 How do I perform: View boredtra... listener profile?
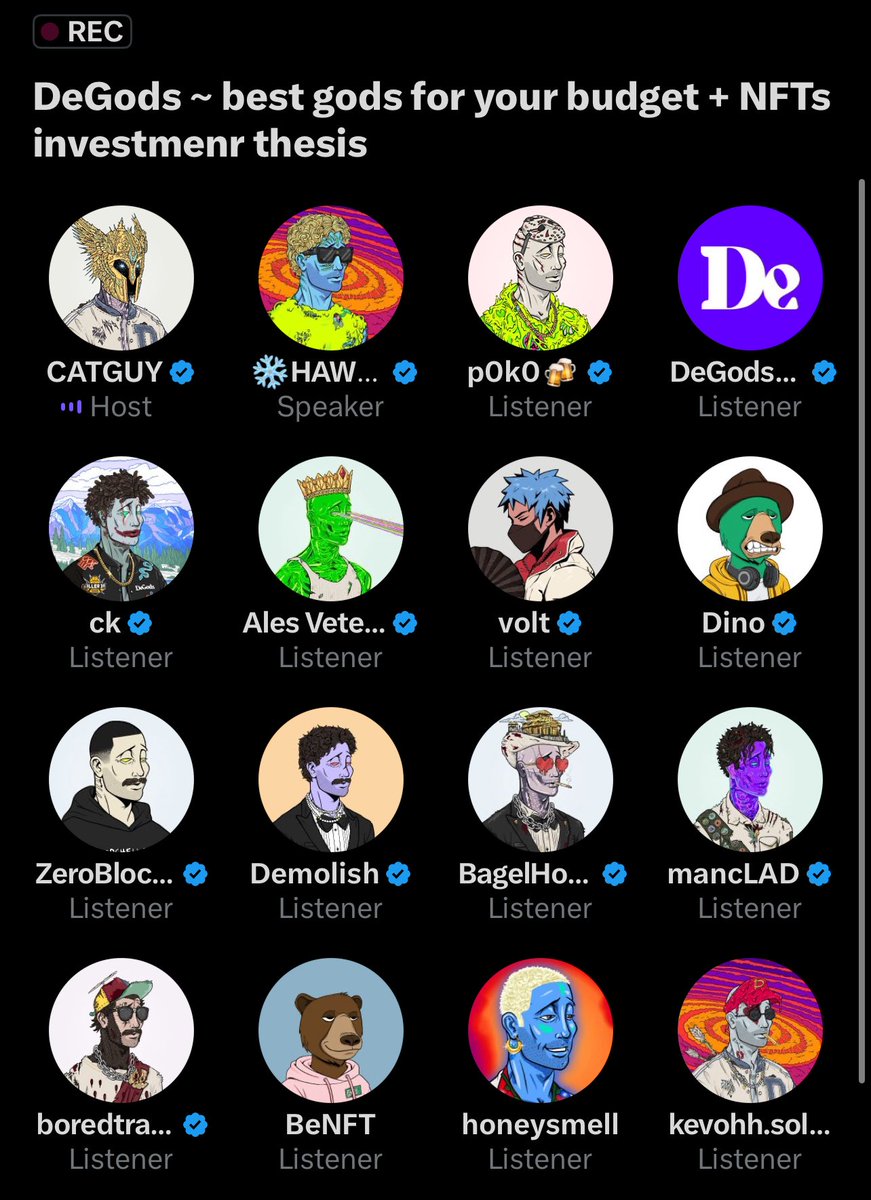[121, 1032]
